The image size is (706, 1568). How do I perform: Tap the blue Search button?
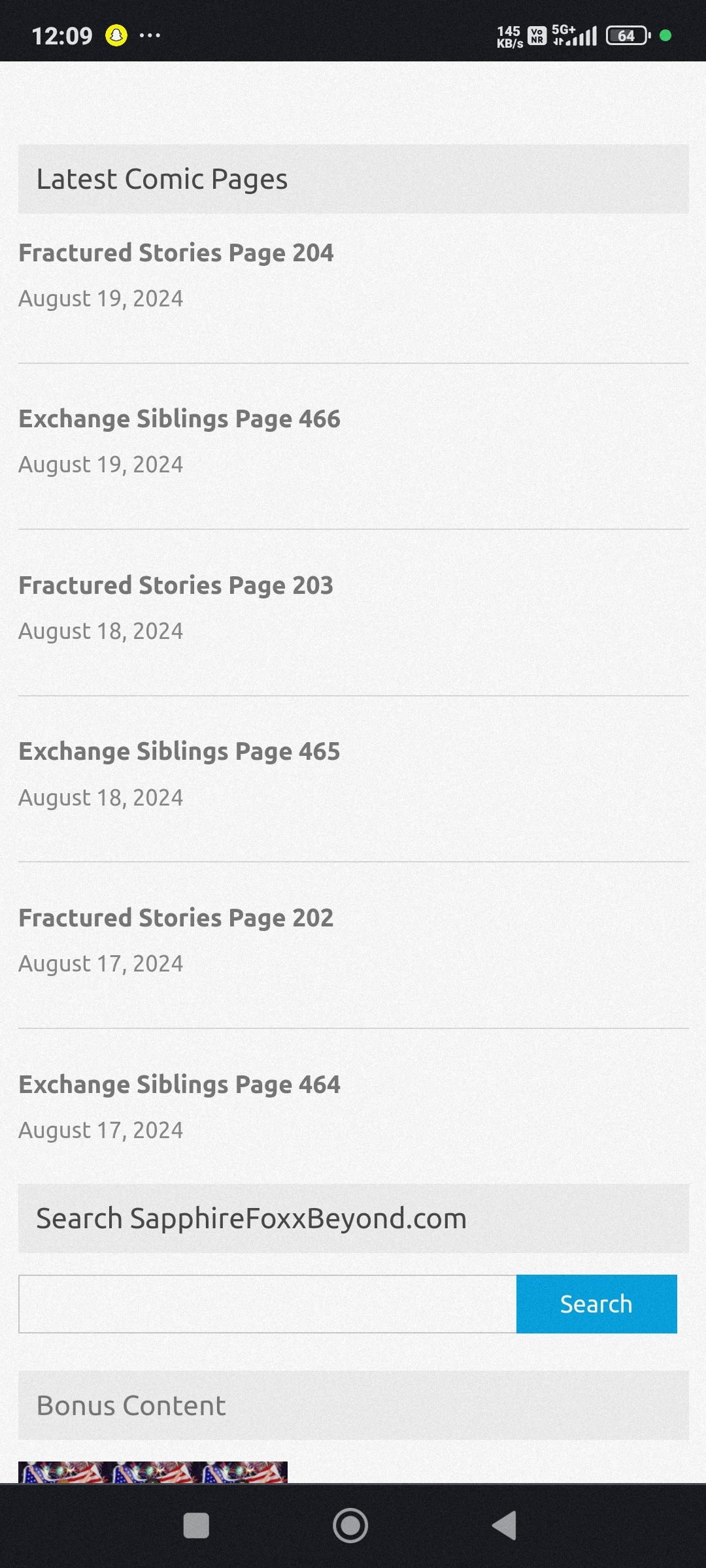[x=596, y=1304]
